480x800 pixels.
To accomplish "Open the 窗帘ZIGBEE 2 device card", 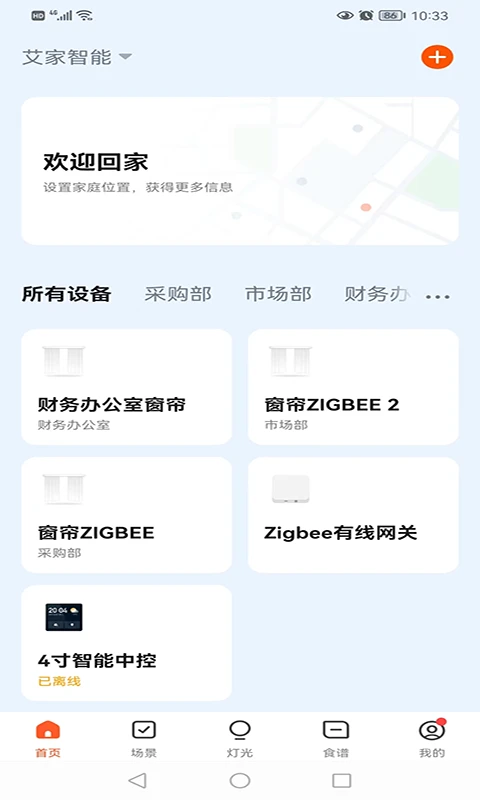I will (x=353, y=387).
